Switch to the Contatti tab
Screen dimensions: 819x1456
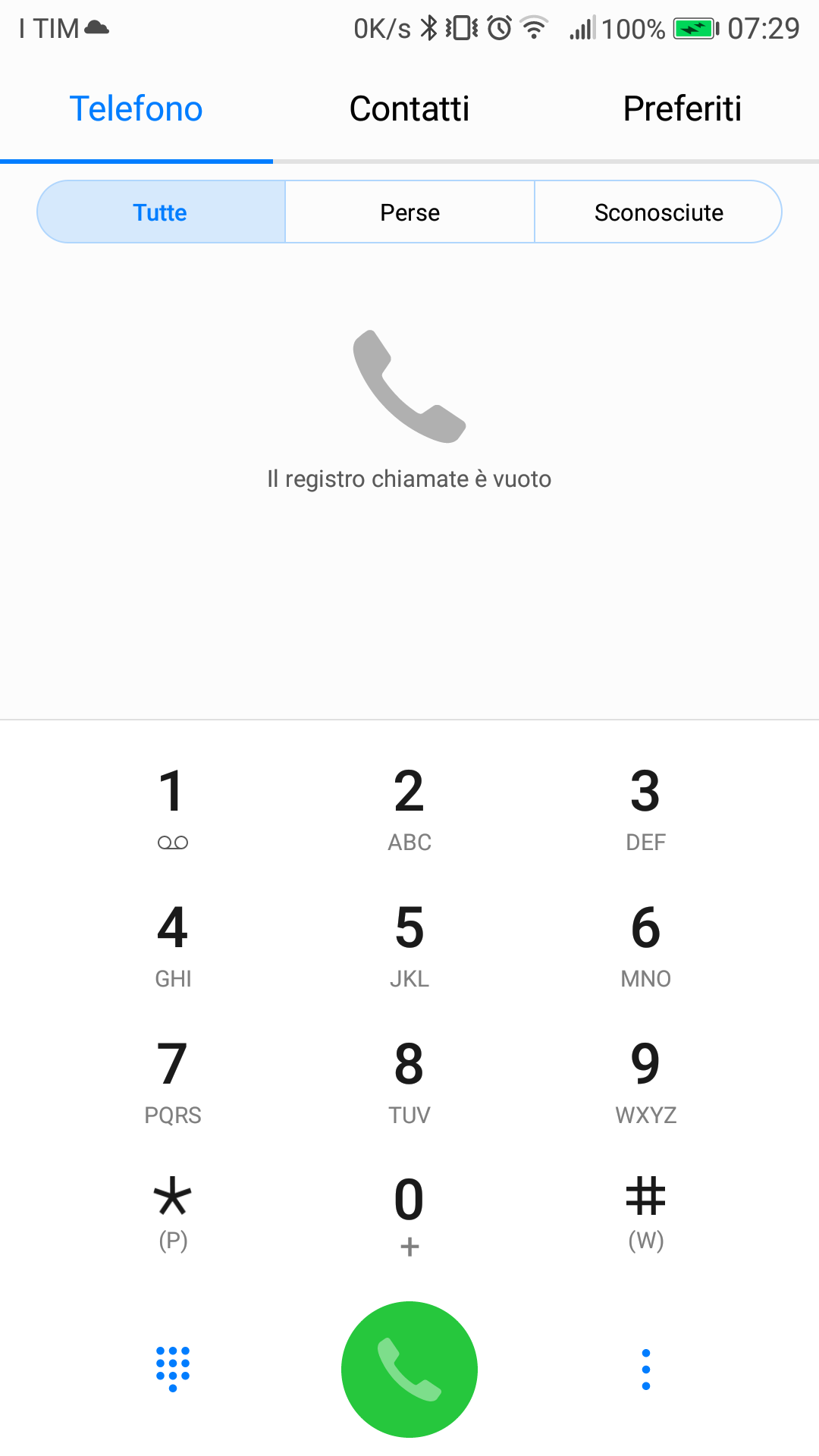tap(409, 109)
